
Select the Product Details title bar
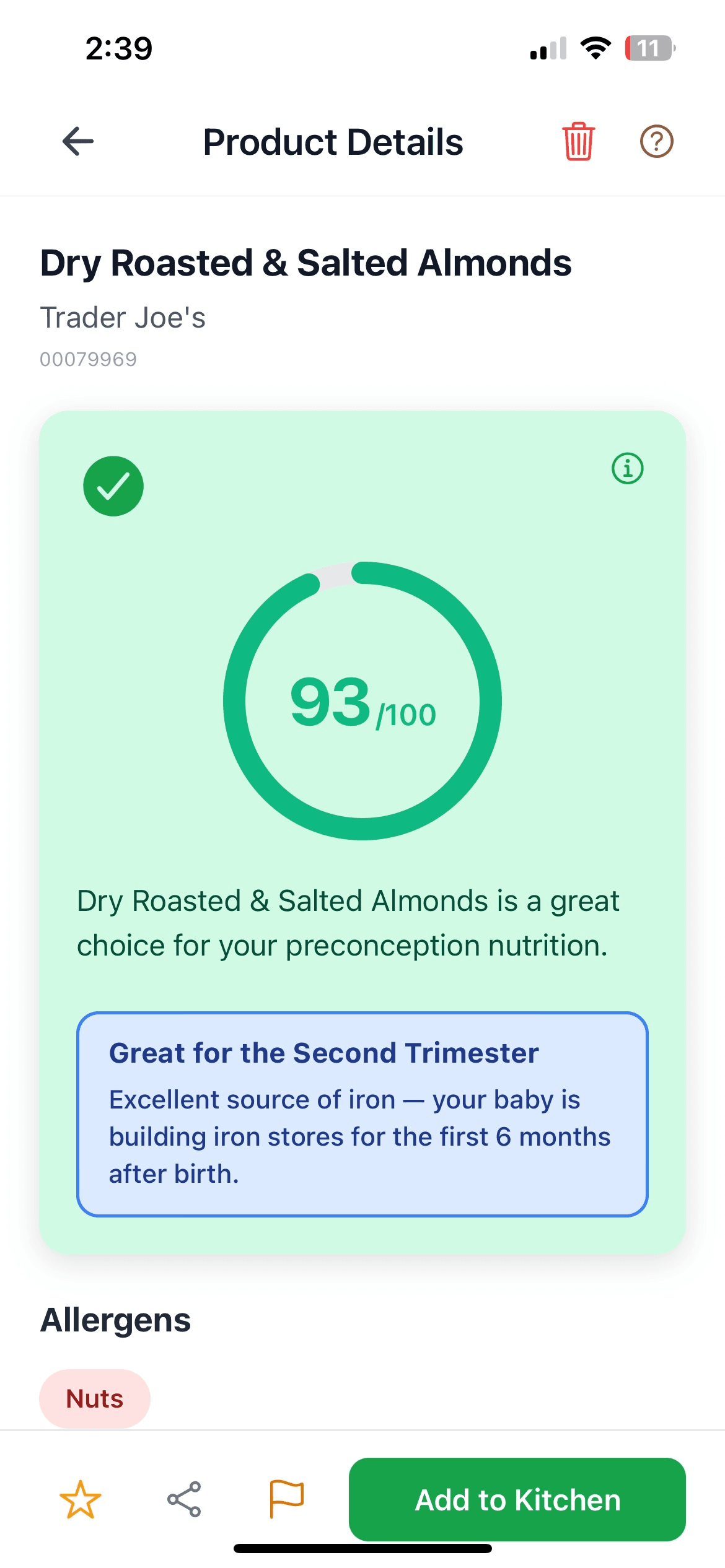(x=333, y=141)
